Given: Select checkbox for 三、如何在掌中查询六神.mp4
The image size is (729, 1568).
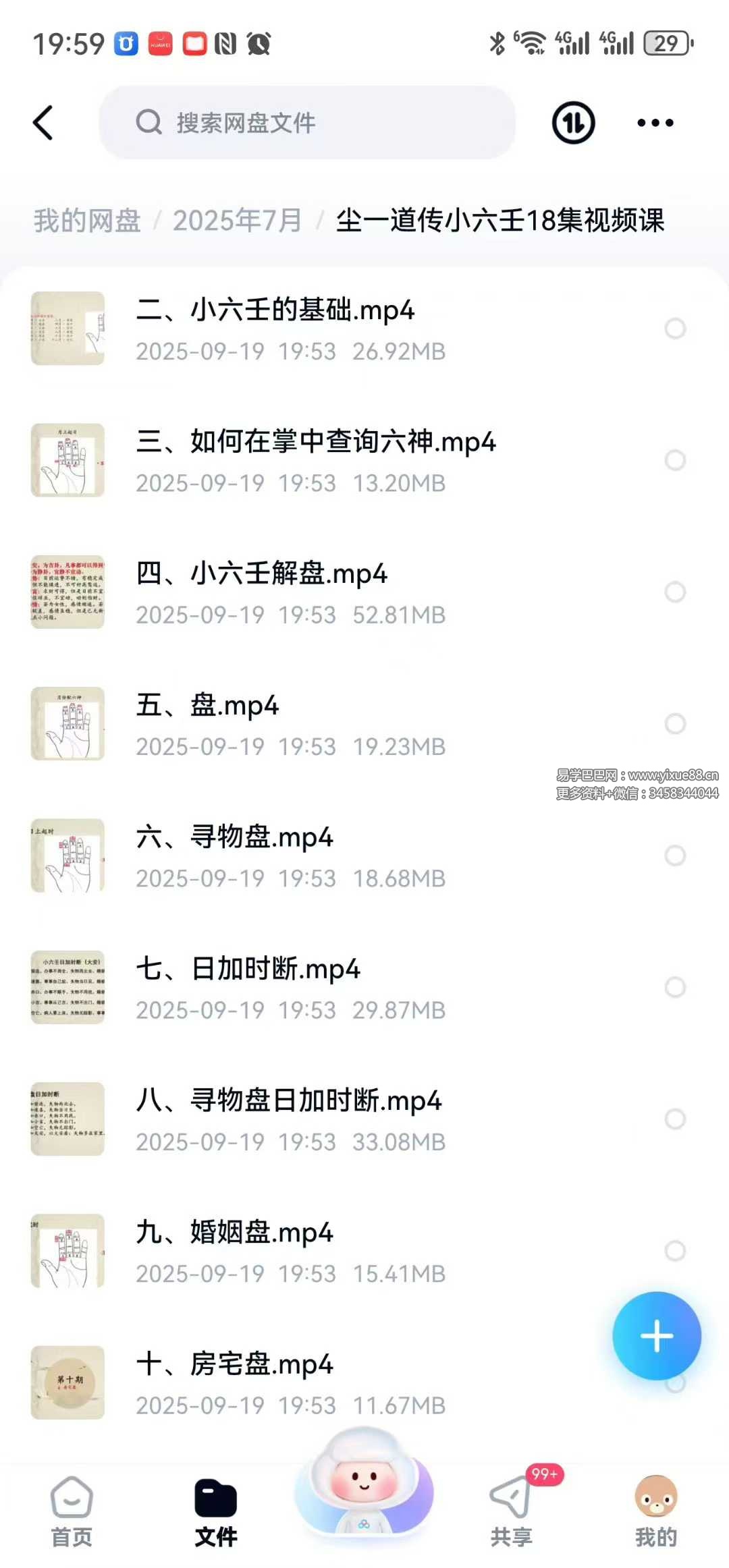Looking at the screenshot, I should tap(675, 460).
